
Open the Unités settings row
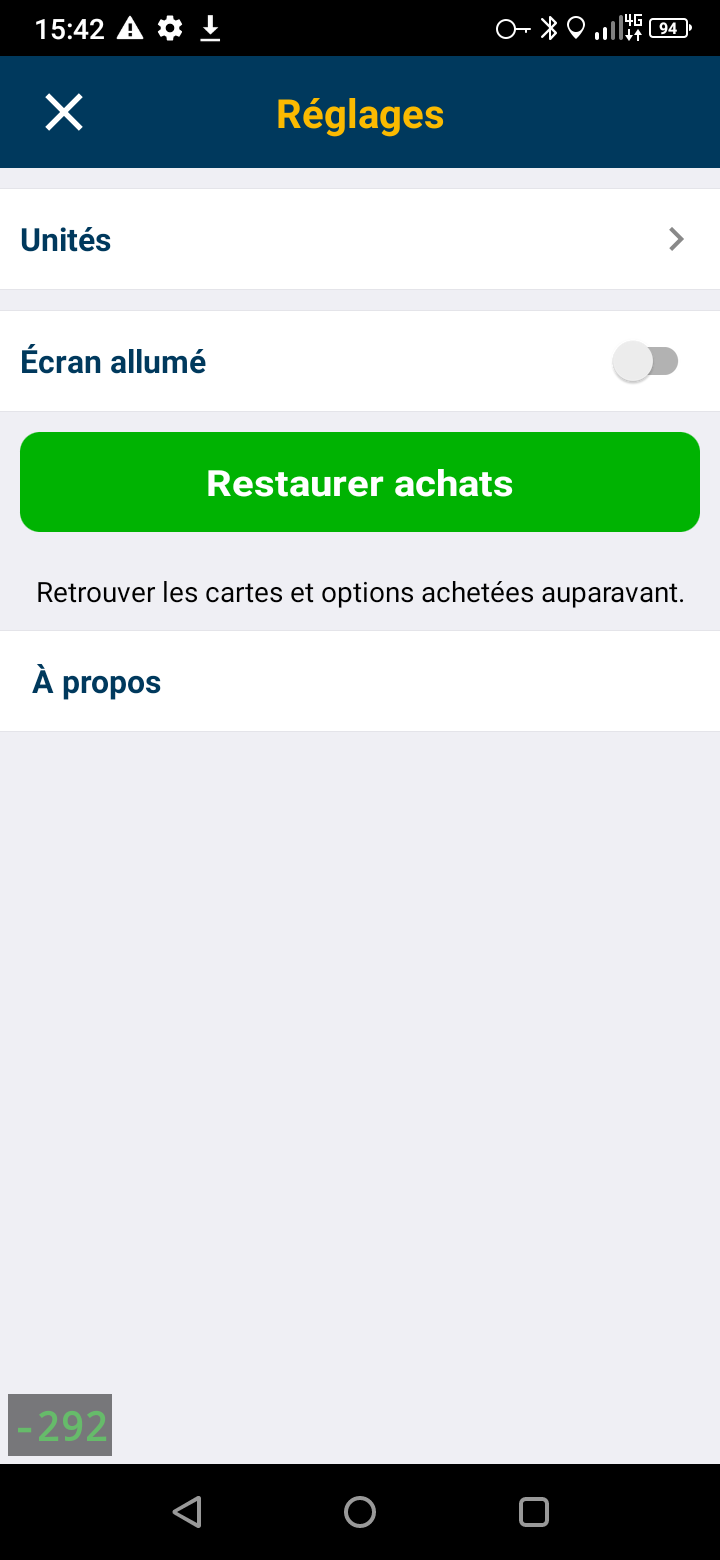tap(360, 239)
